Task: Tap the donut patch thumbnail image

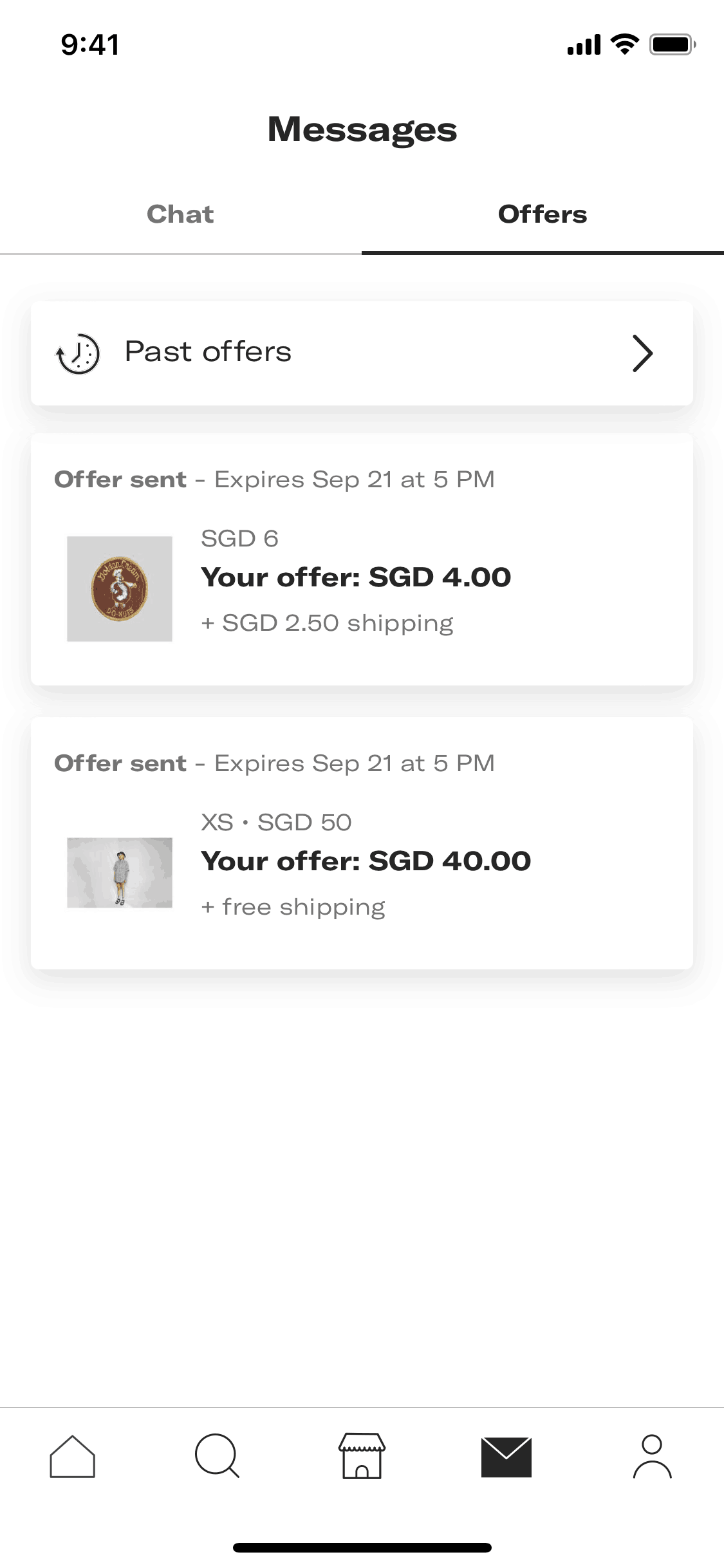Action: coord(119,587)
